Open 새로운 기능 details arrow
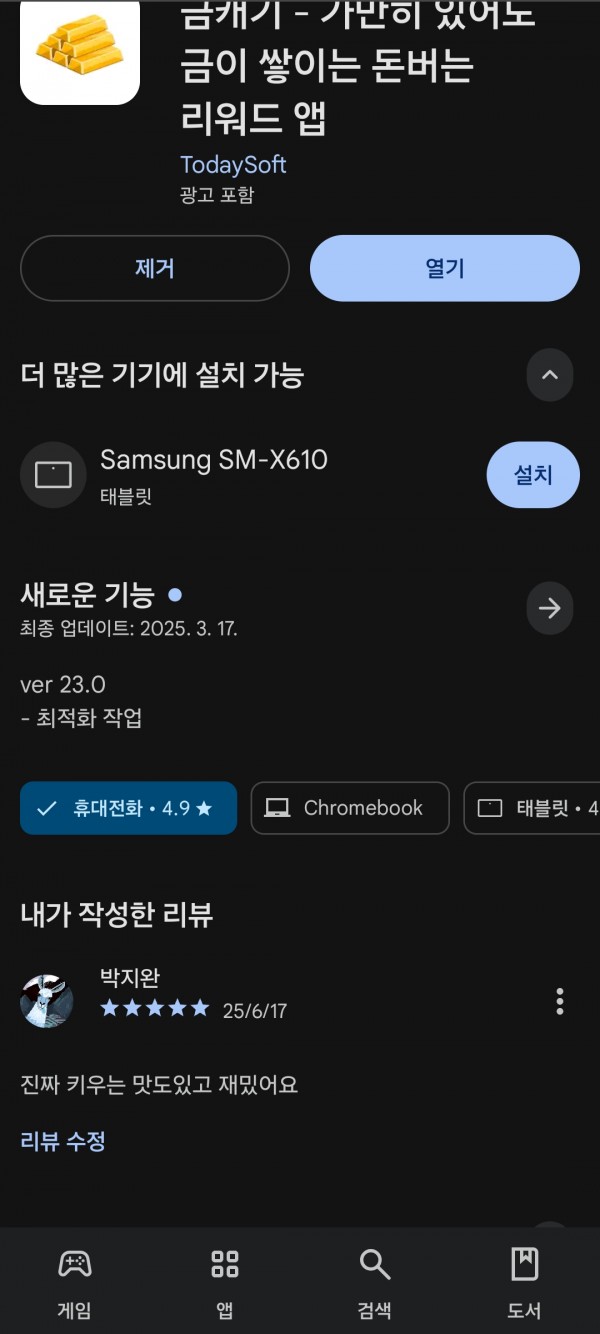Screen dimensions: 600x1334 [550, 608]
